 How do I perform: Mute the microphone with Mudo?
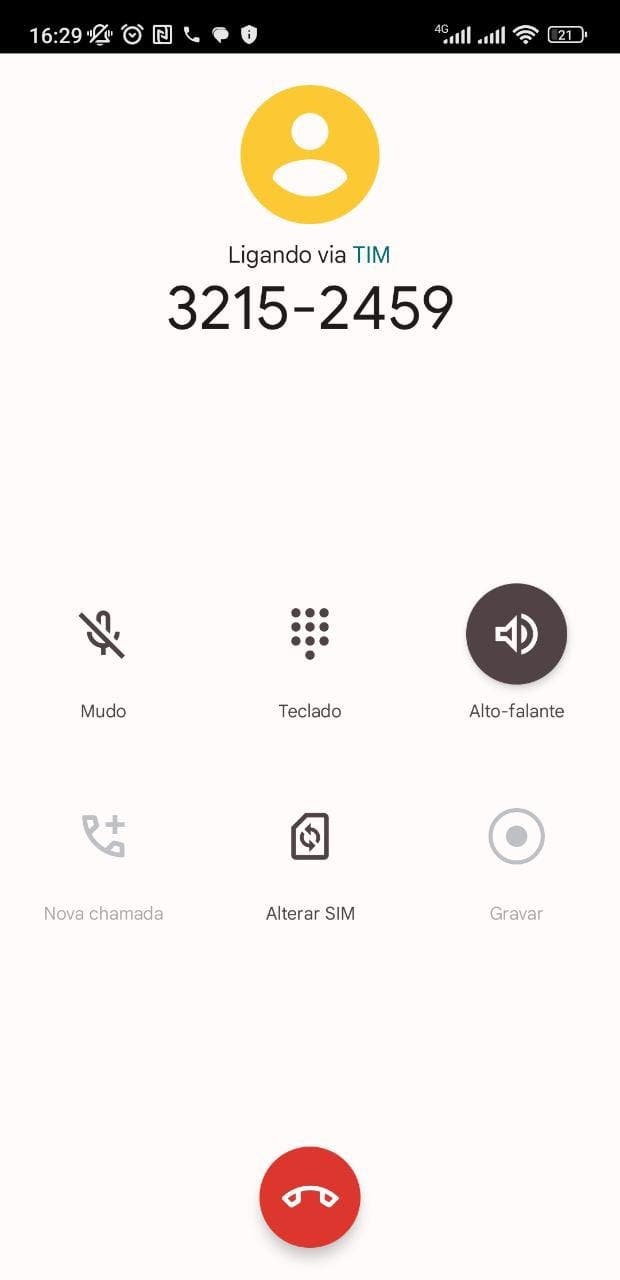pos(103,634)
